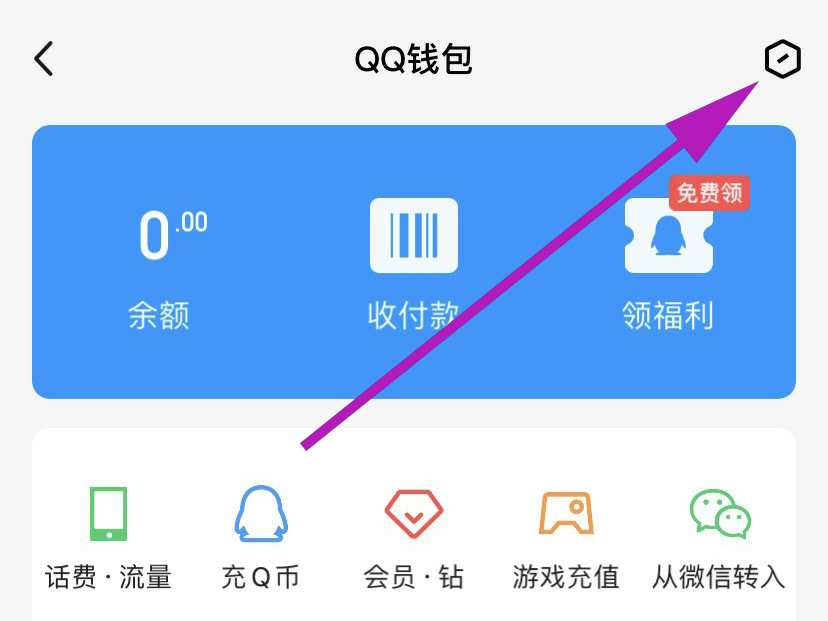The width and height of the screenshot is (828, 621).
Task: Select 充Q币 option
Action: pos(261,535)
